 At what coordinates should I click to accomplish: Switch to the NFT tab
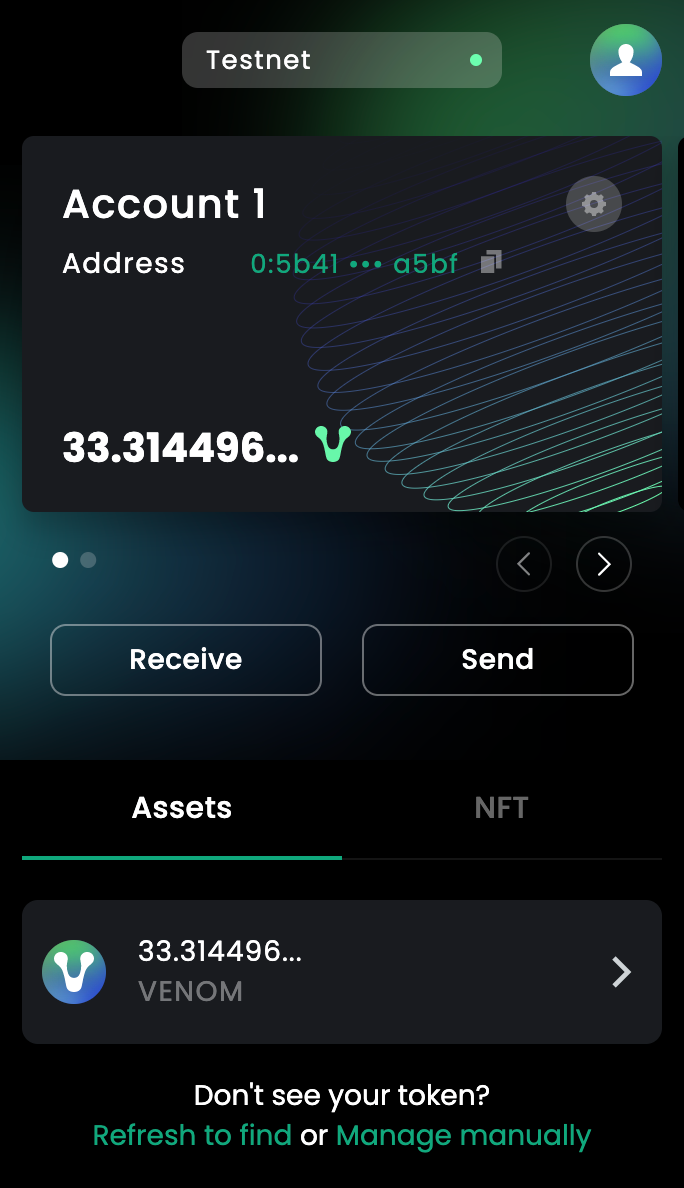[x=501, y=808]
